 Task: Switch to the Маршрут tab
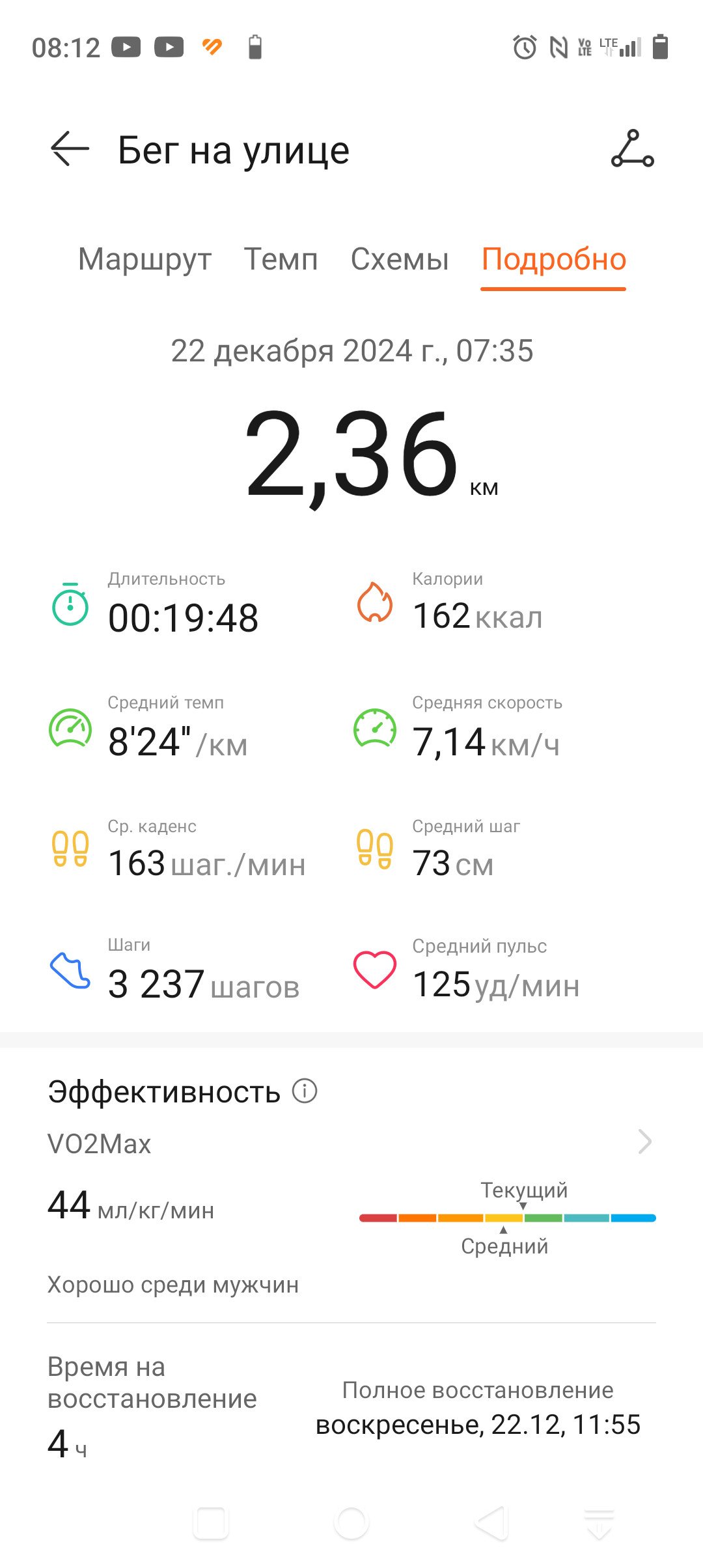click(145, 259)
